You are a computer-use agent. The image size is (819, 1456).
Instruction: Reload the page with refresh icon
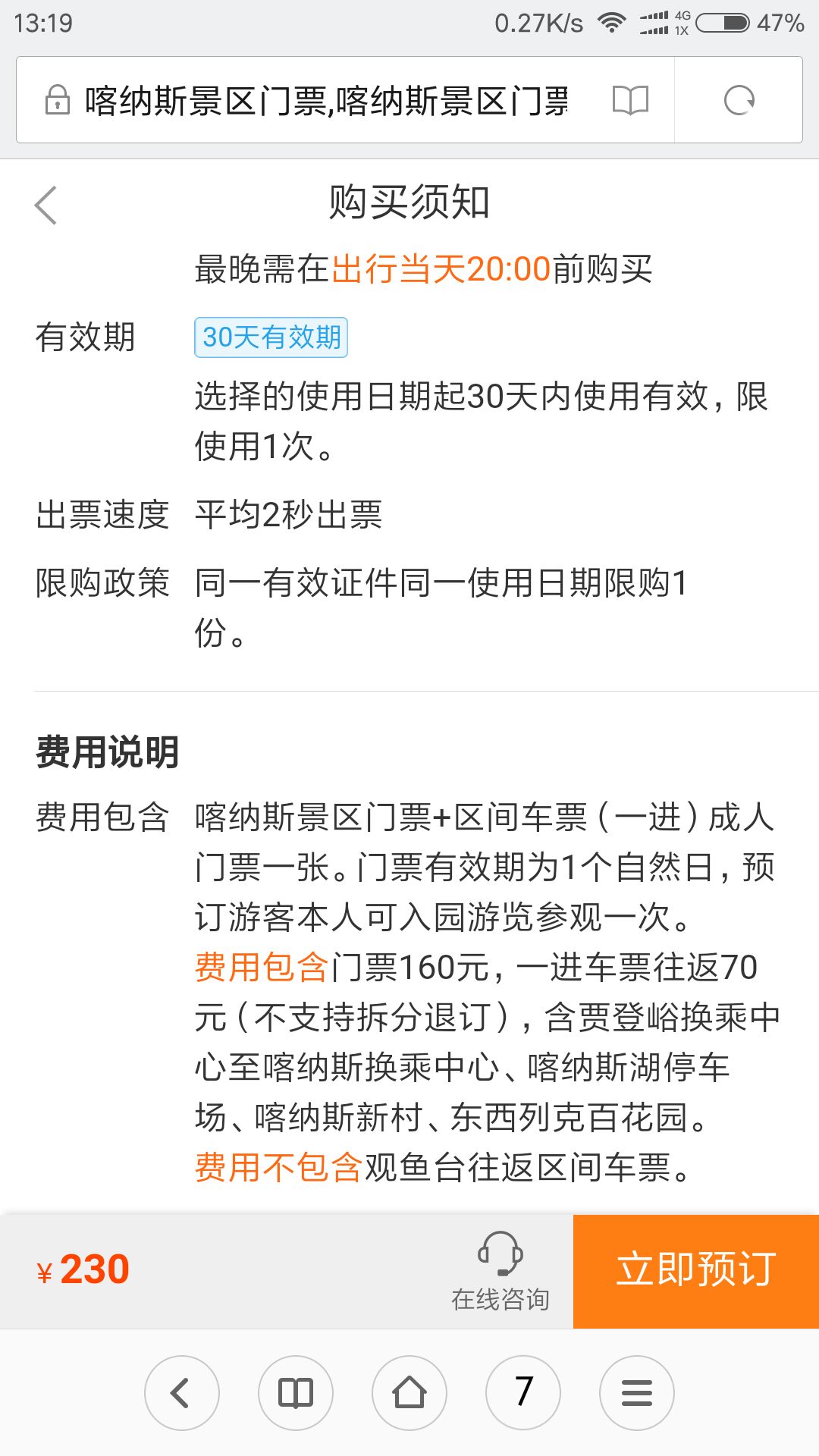739,100
